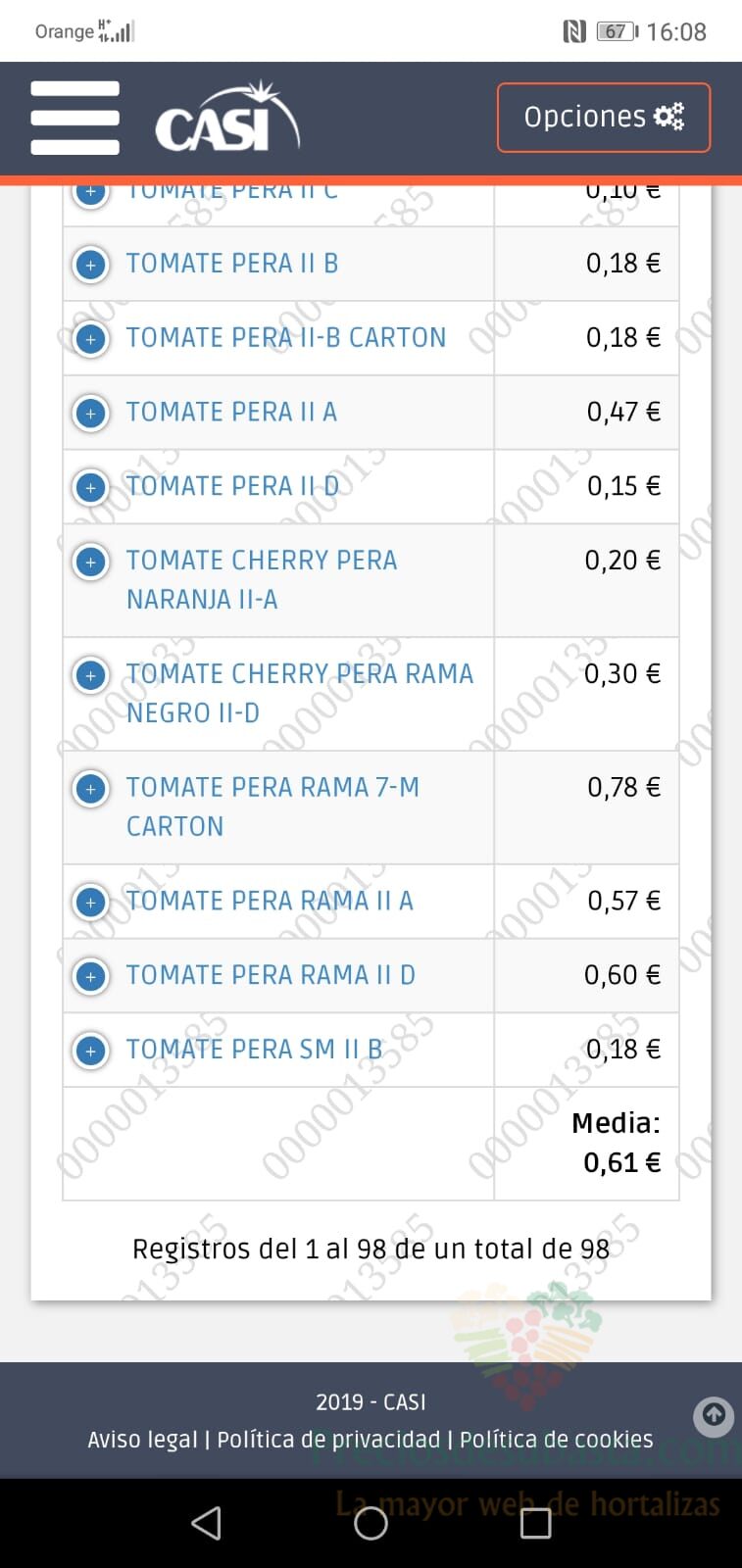Image resolution: width=742 pixels, height=1568 pixels.
Task: Expand the TOMATE PERA II D row
Action: point(91,487)
